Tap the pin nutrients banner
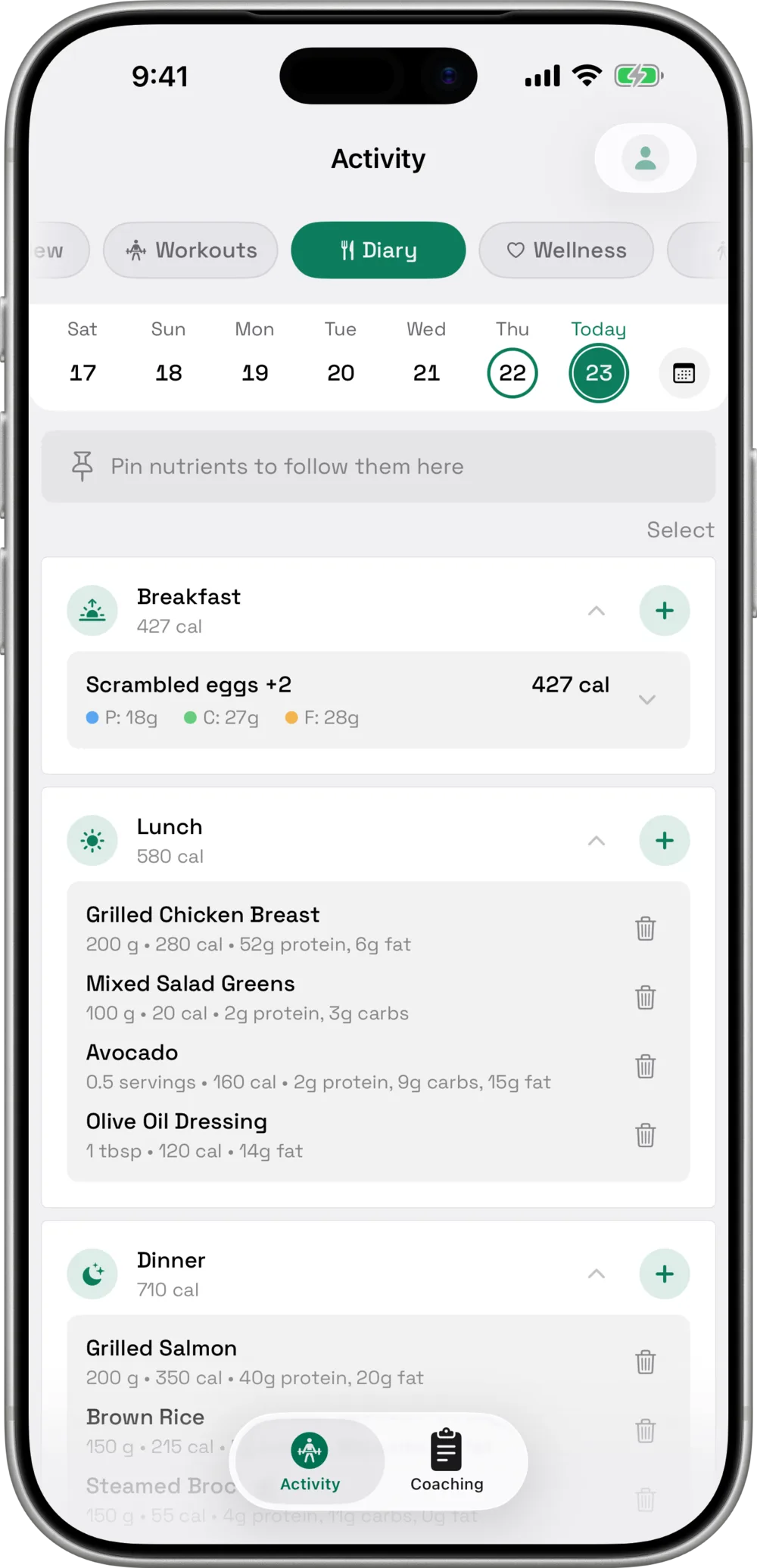The image size is (757, 1568). [x=378, y=466]
